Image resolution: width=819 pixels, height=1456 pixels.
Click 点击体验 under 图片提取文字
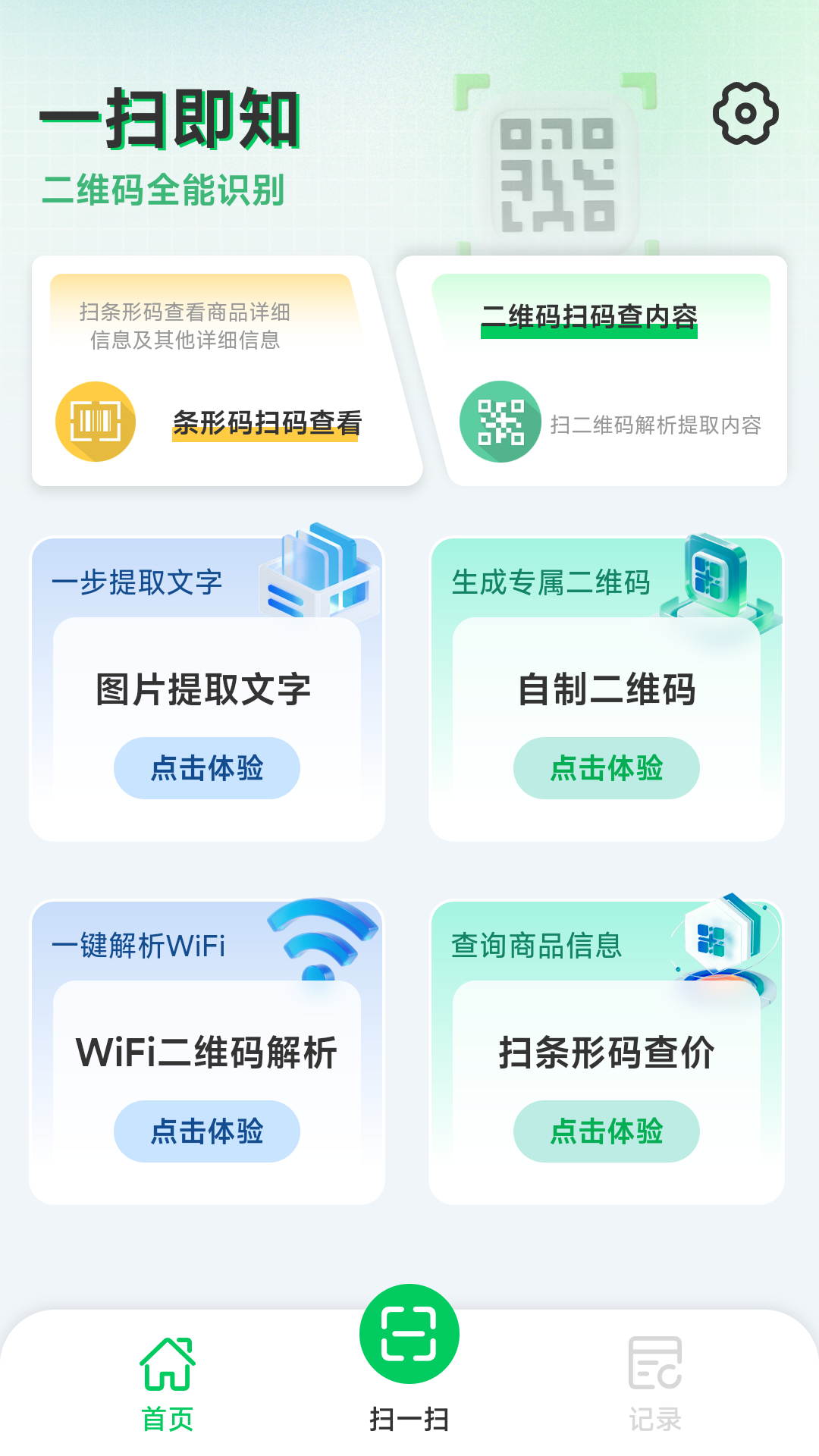click(206, 768)
